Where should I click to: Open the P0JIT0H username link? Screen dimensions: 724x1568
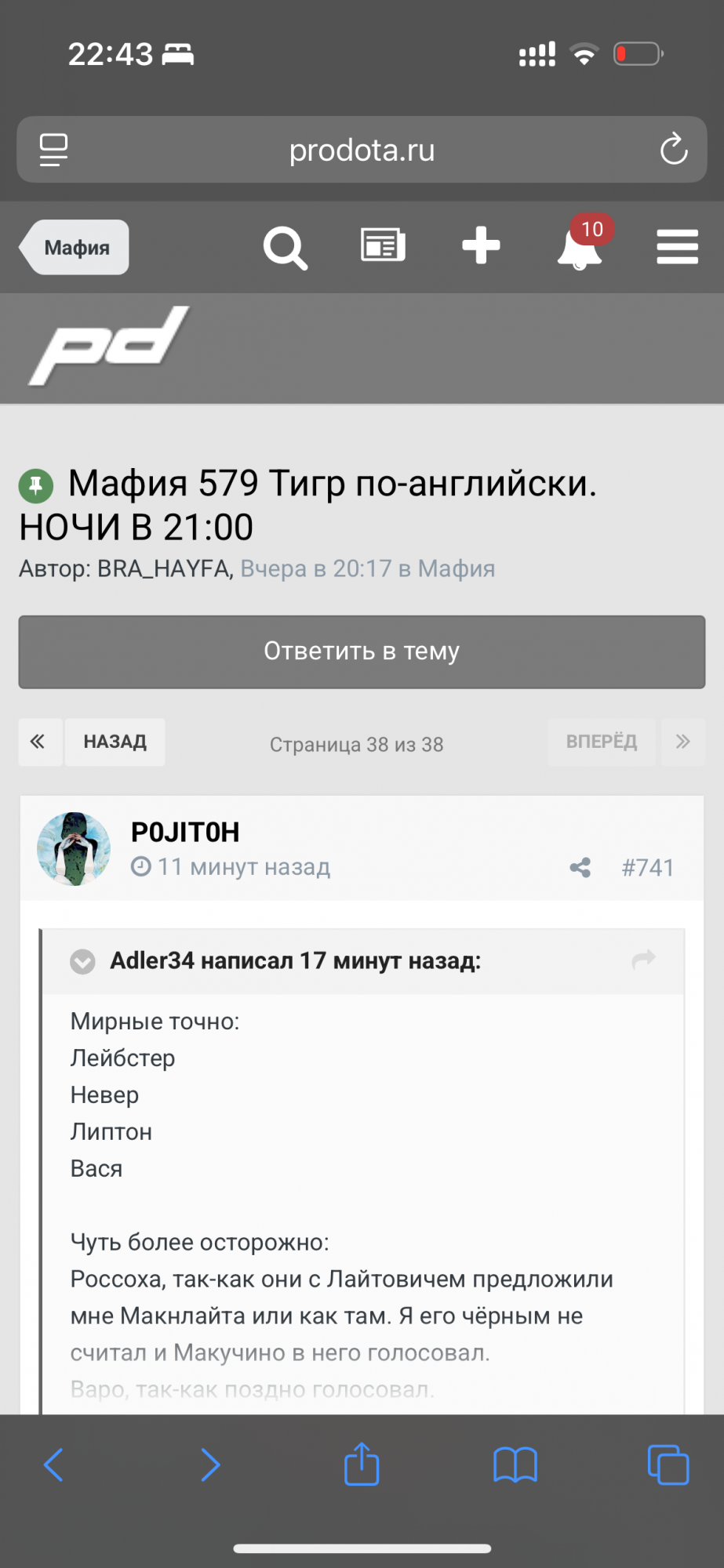185,833
